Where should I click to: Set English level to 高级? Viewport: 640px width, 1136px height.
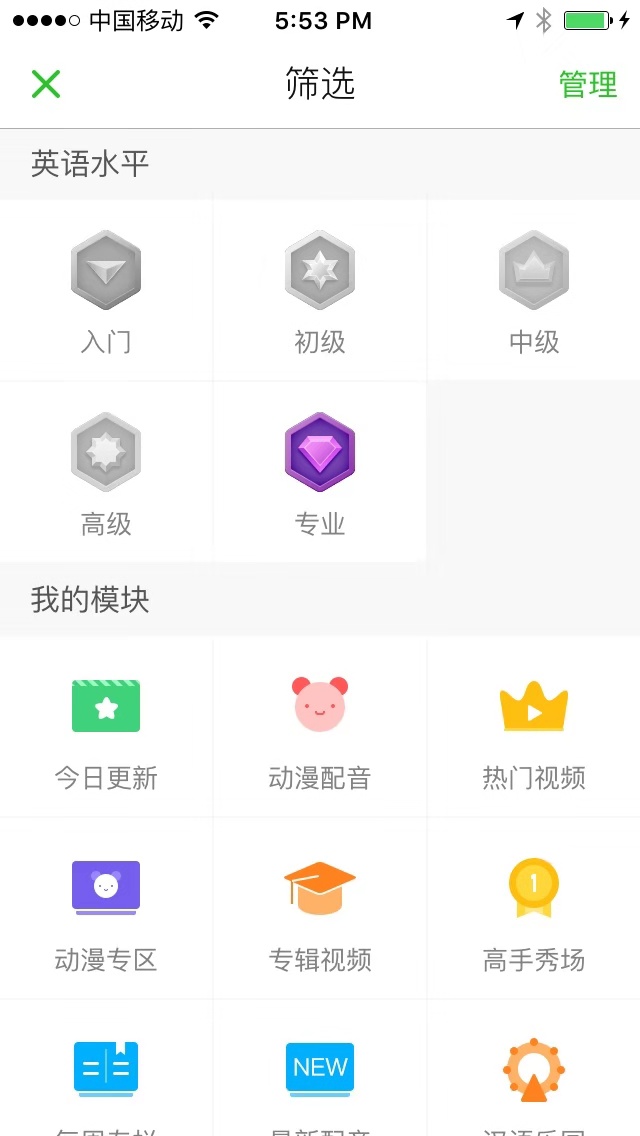pyautogui.click(x=106, y=472)
